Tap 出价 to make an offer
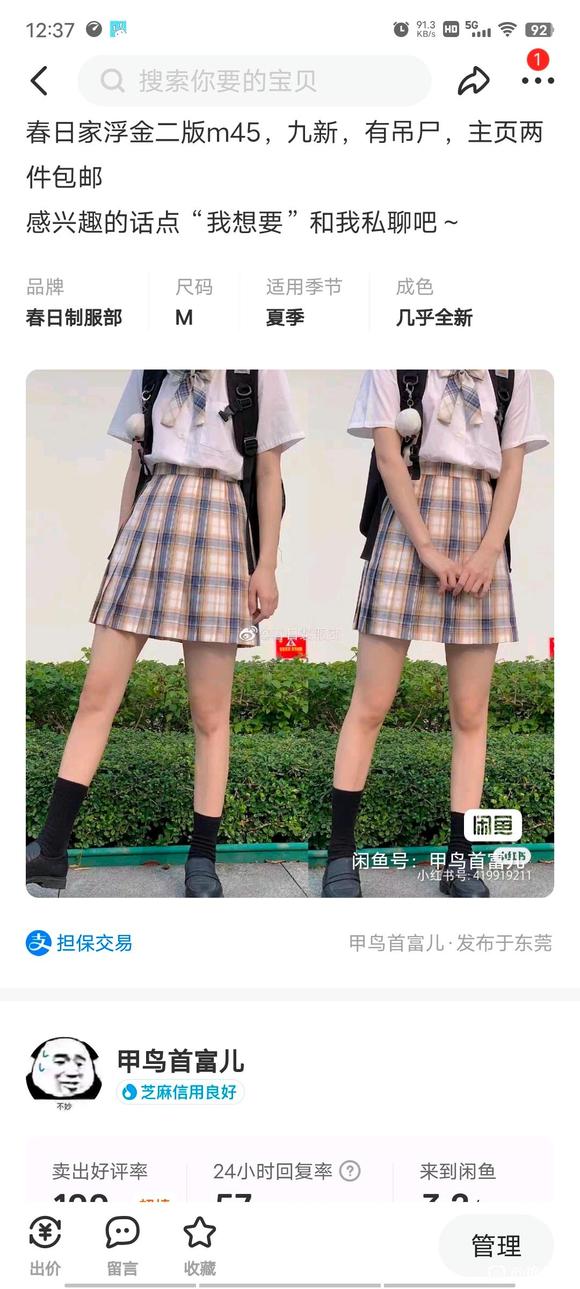Viewport: 580px width, 1289px height. (45, 1247)
